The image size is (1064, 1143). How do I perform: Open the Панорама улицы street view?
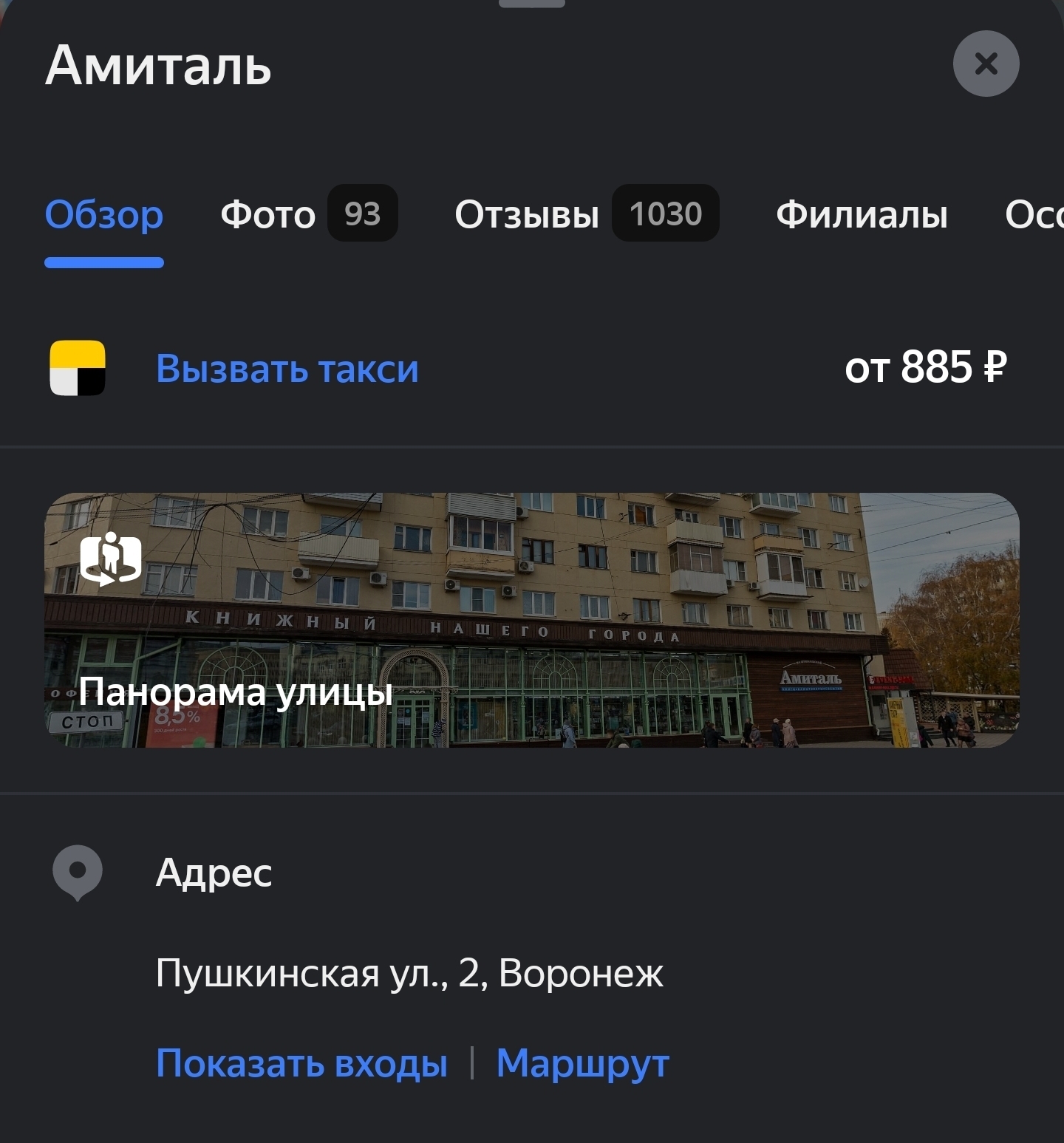pyautogui.click(x=532, y=620)
